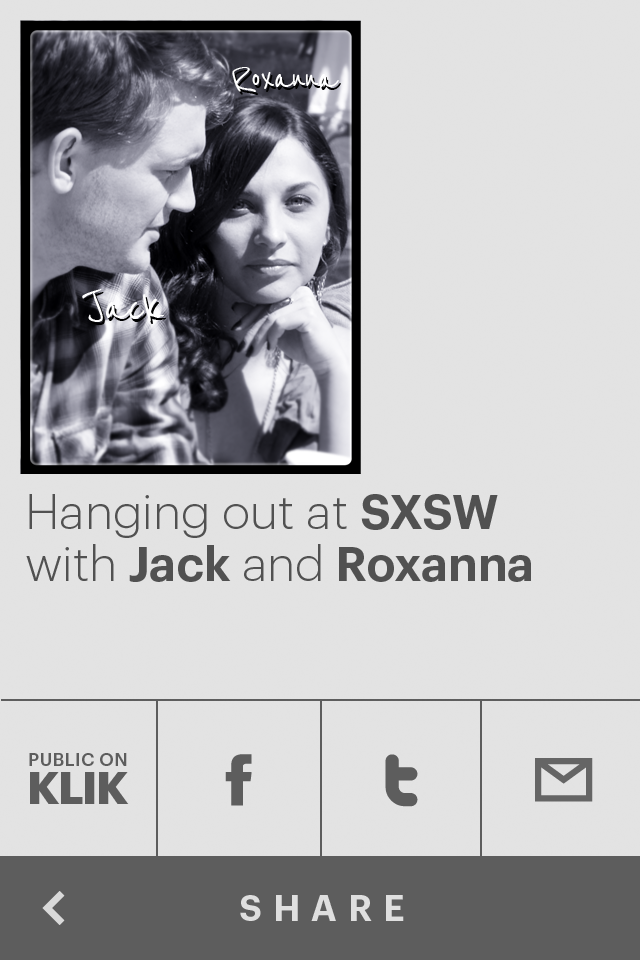Go back using the arrow beside SHARE
Image resolution: width=640 pixels, height=960 pixels.
point(54,908)
